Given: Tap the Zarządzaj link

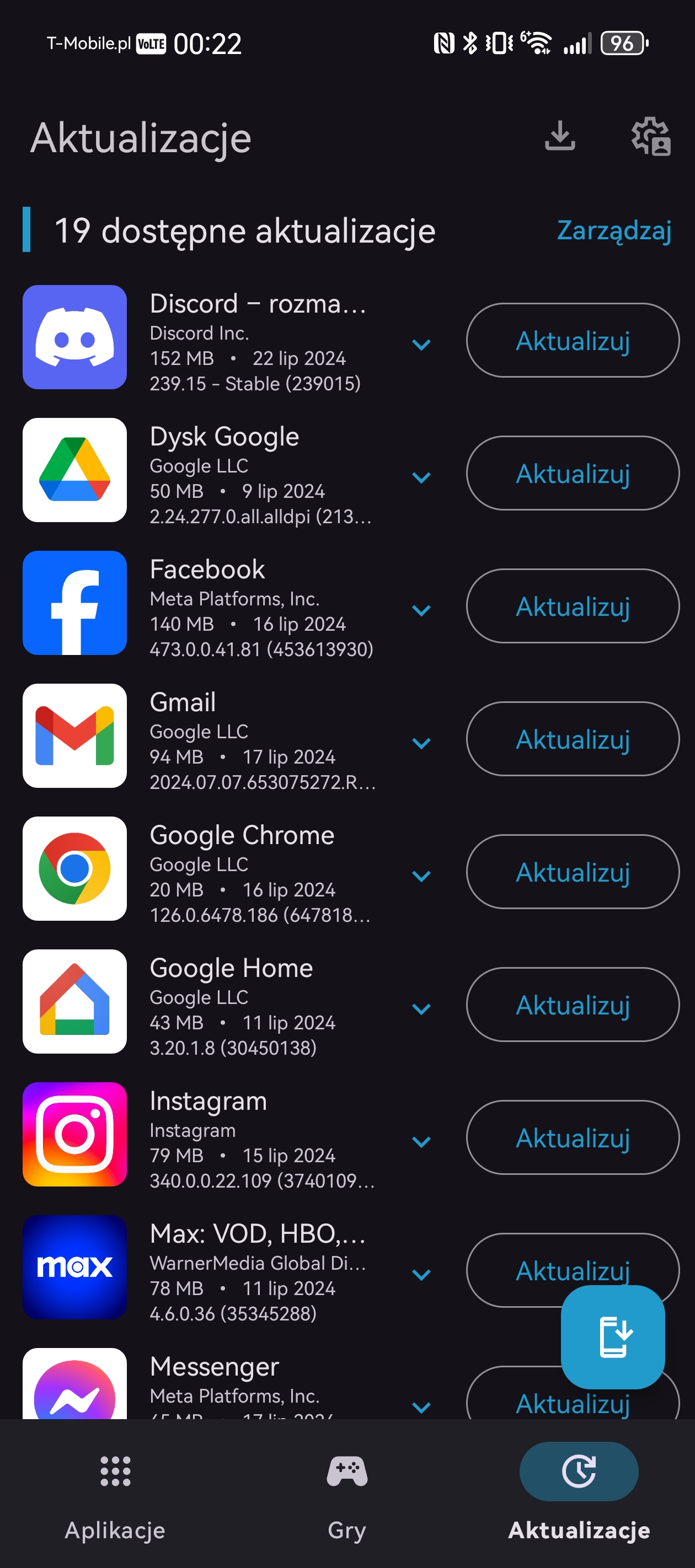Looking at the screenshot, I should click(x=613, y=230).
